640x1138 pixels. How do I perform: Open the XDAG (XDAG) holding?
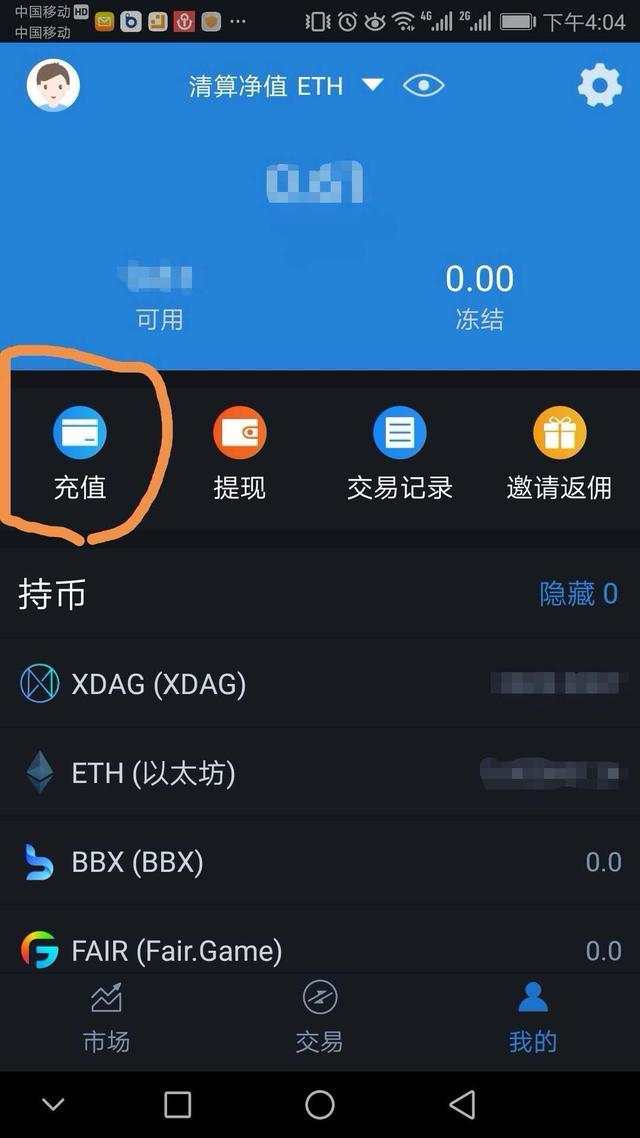click(x=320, y=683)
